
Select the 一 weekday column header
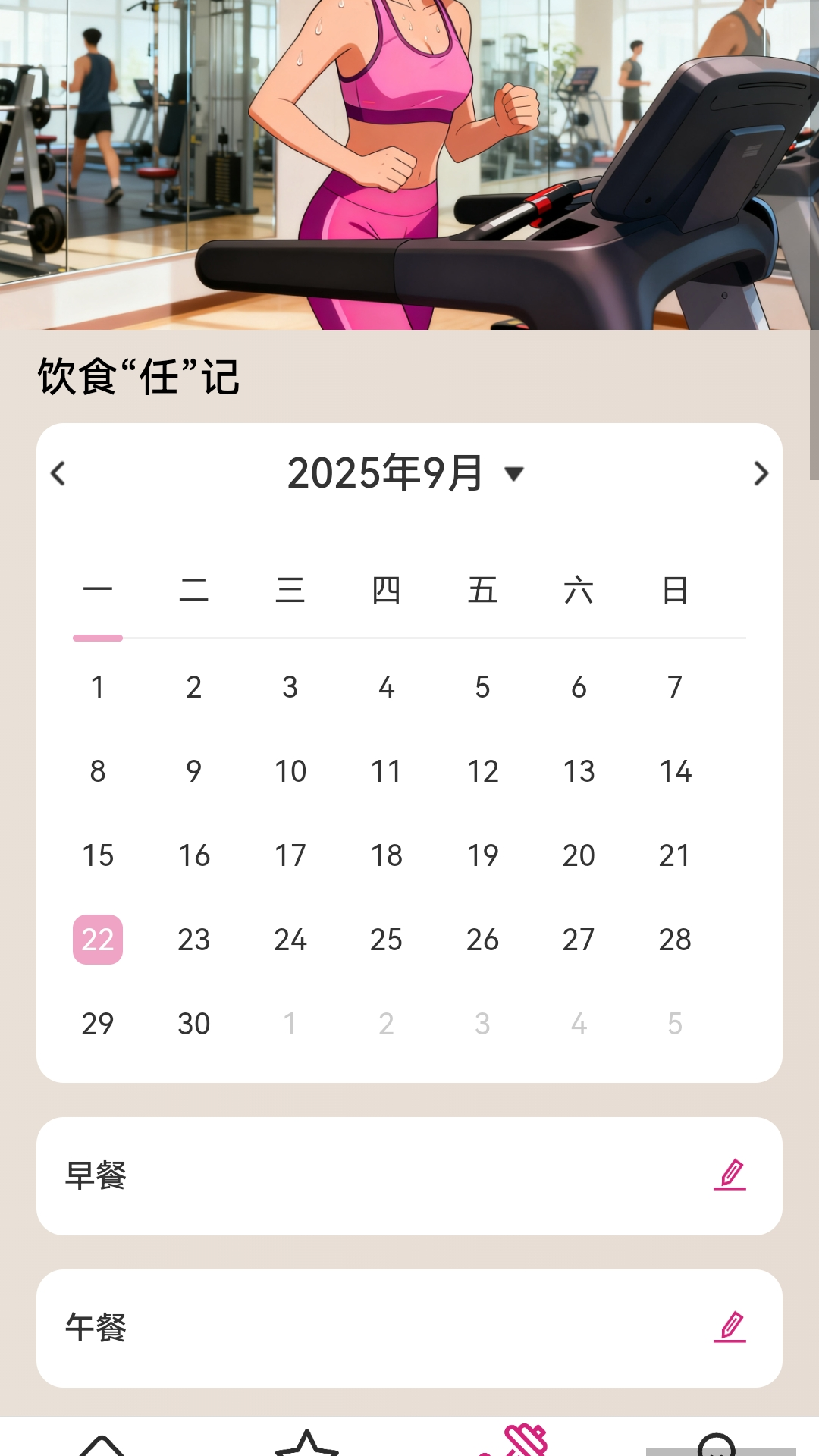(97, 591)
